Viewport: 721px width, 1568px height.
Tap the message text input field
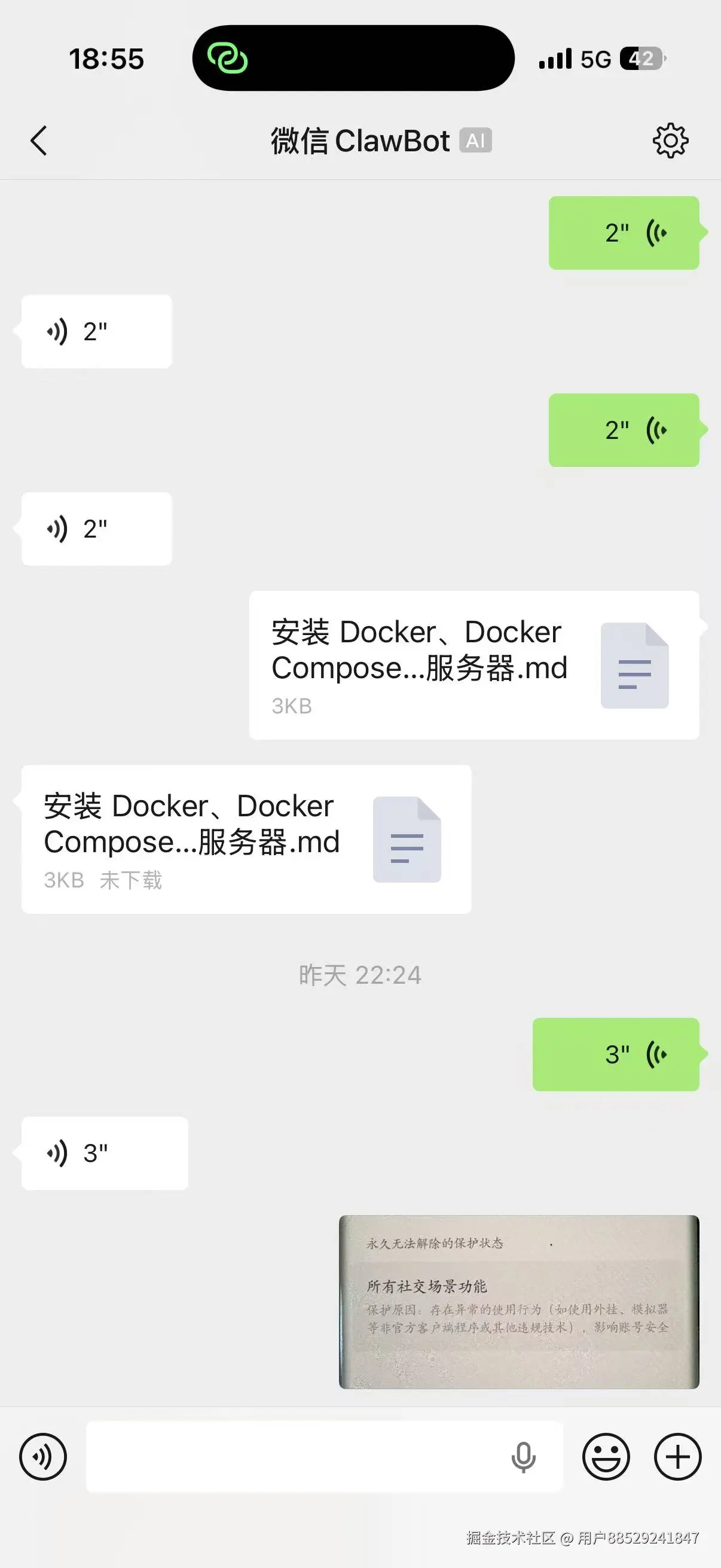click(x=292, y=1457)
